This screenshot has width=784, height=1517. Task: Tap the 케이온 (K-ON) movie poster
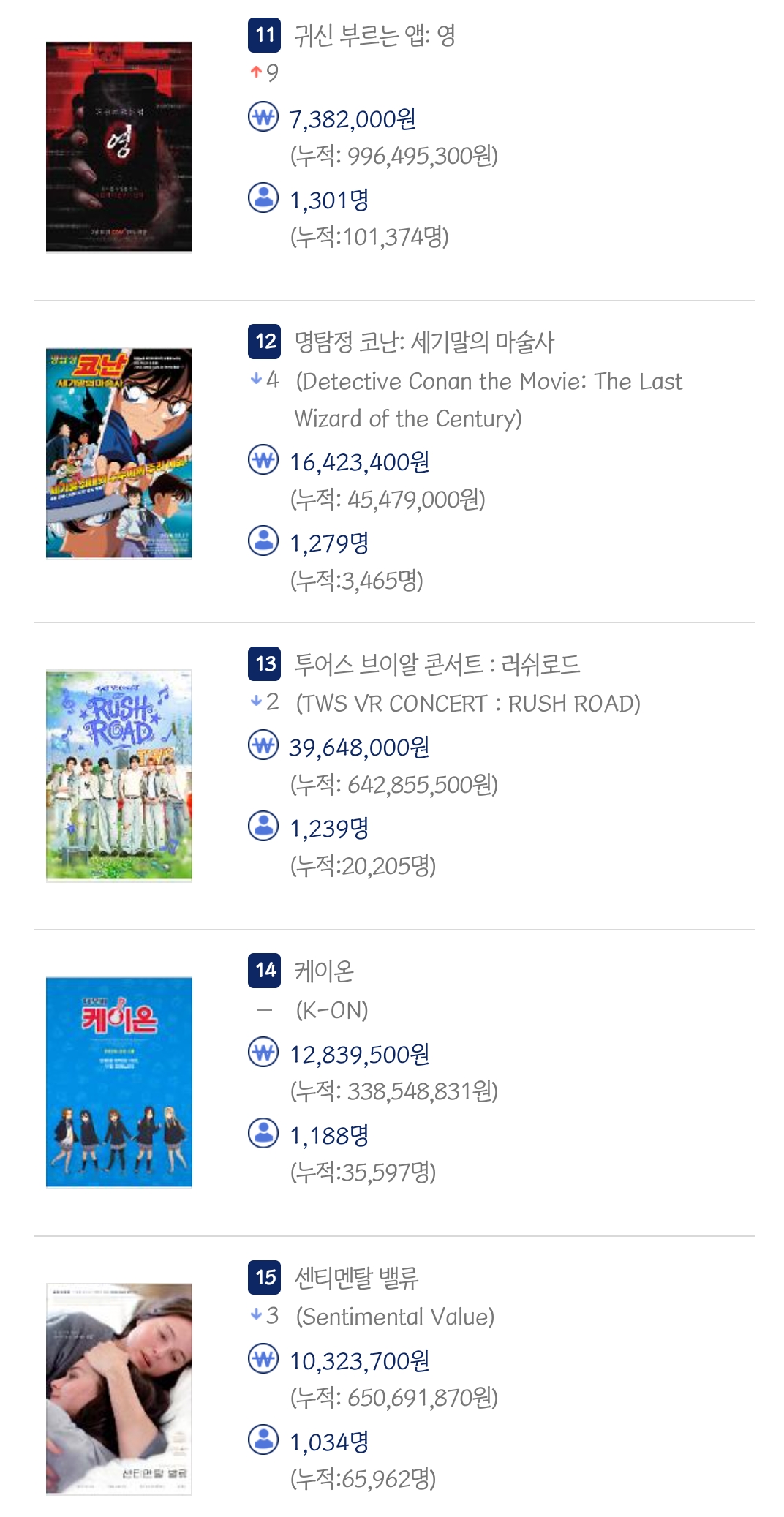tap(119, 1082)
